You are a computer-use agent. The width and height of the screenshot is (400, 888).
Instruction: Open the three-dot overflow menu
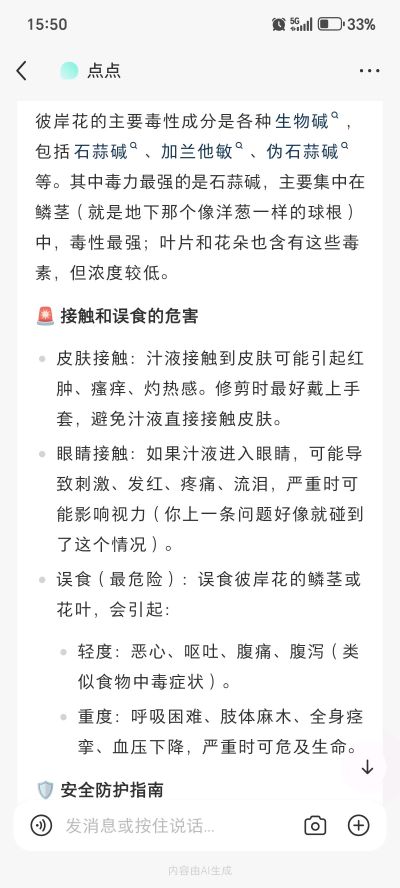(x=369, y=71)
